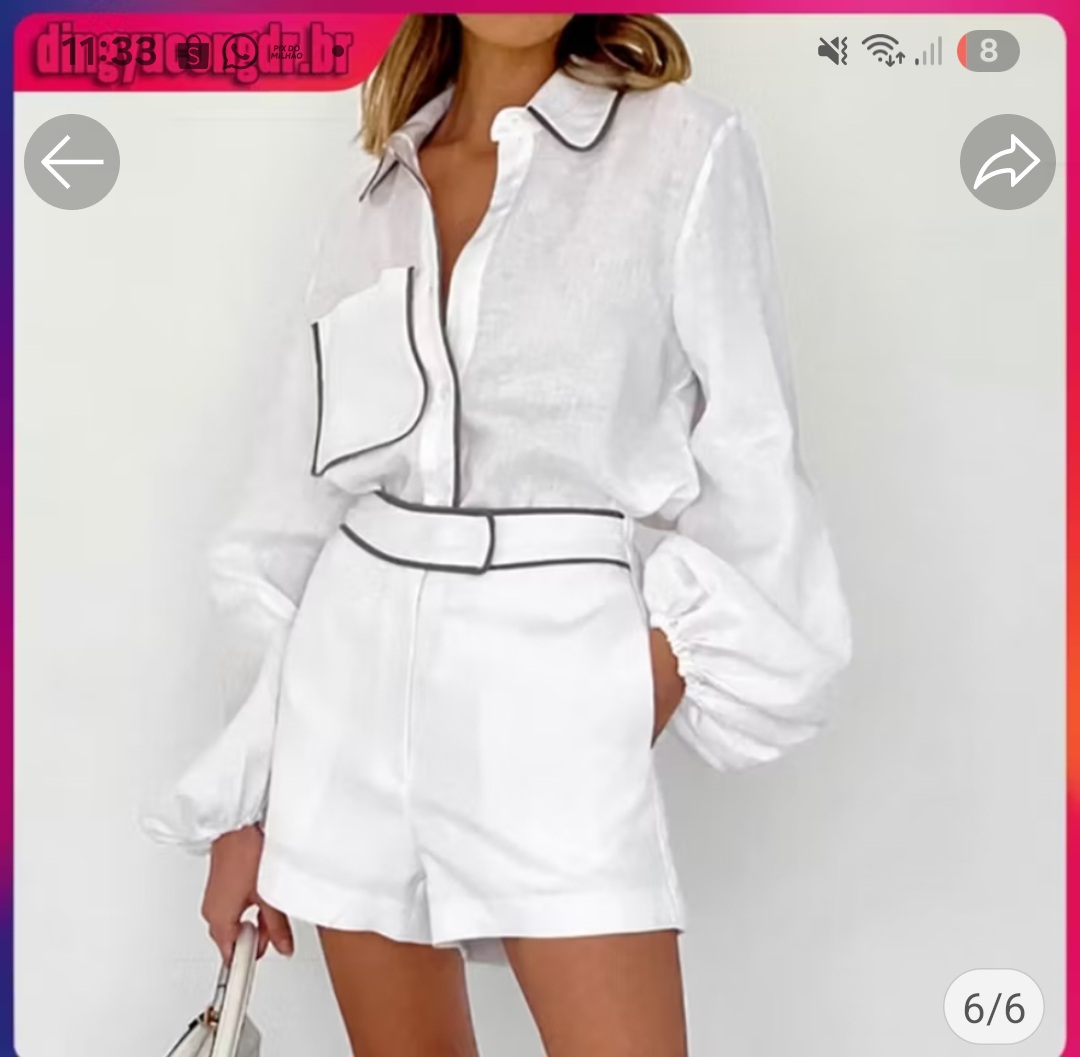
Task: Go back using the left arrow button
Action: [x=72, y=162]
